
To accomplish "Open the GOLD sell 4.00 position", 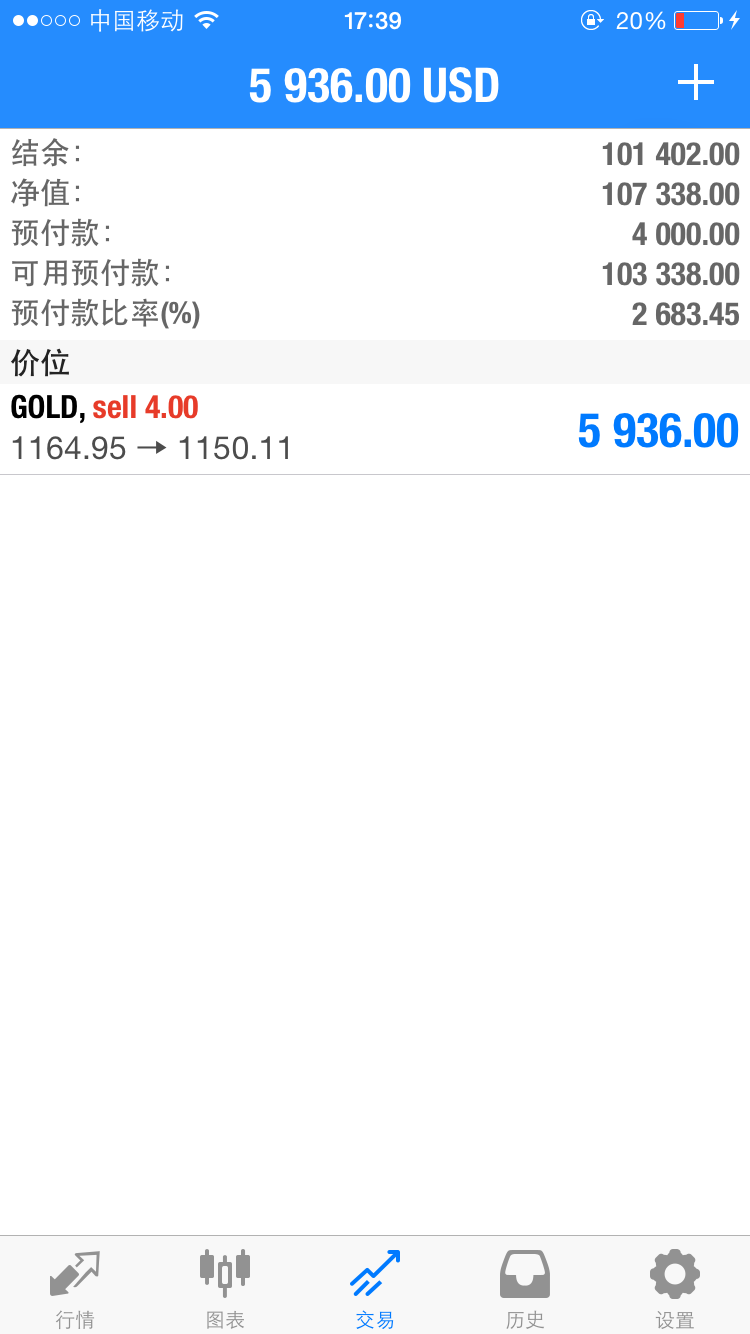I will coord(375,429).
